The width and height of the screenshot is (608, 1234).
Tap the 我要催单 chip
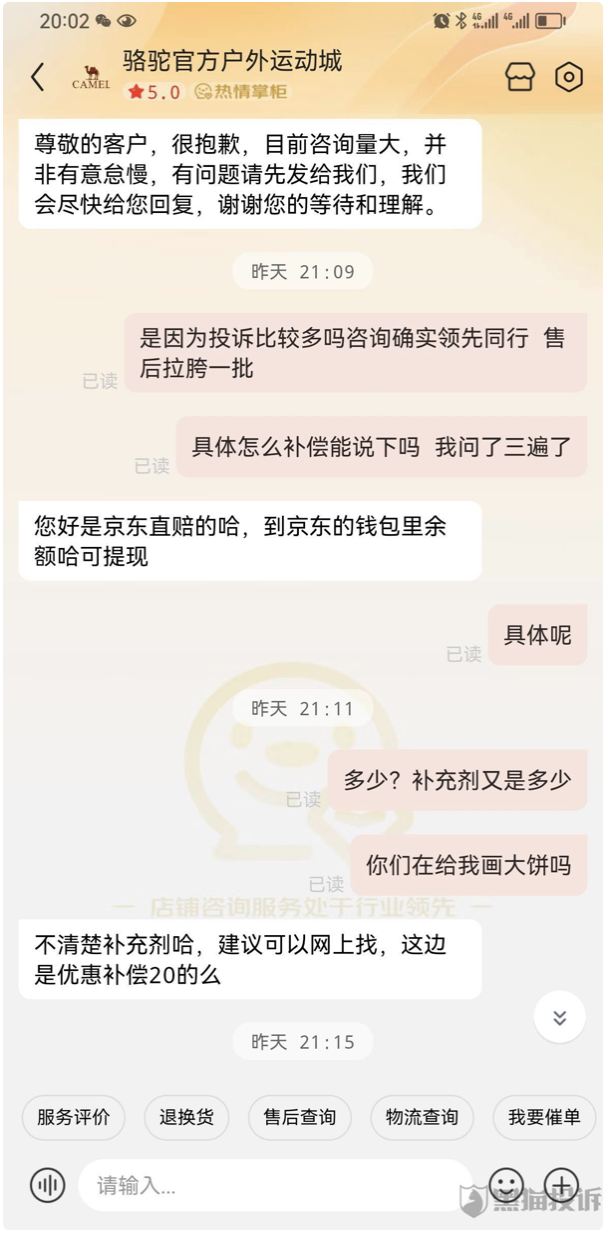(x=544, y=1117)
